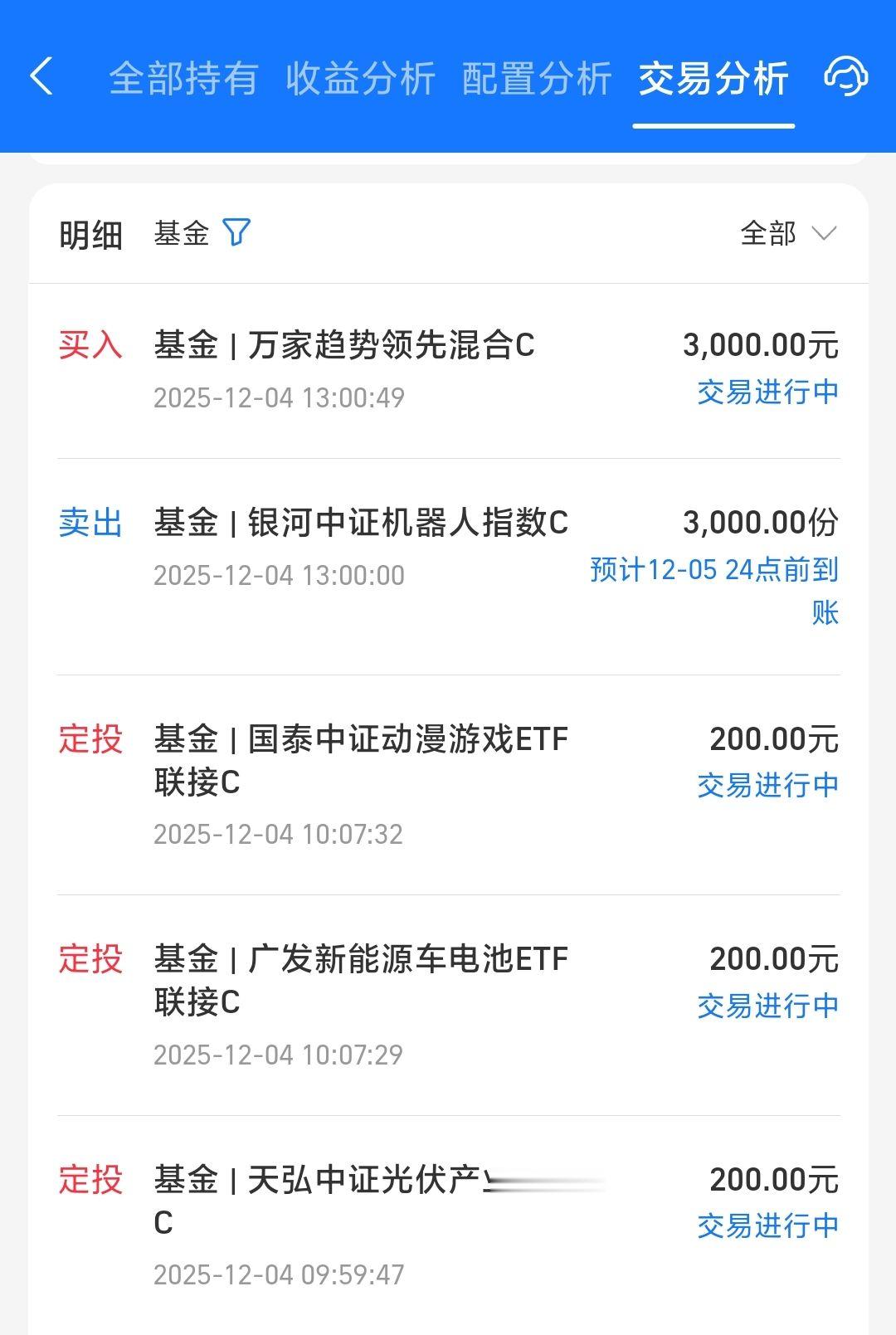Screen dimensions: 896x1335
Task: Open the 万家趋势领先混合C buy record
Action: (x=448, y=369)
